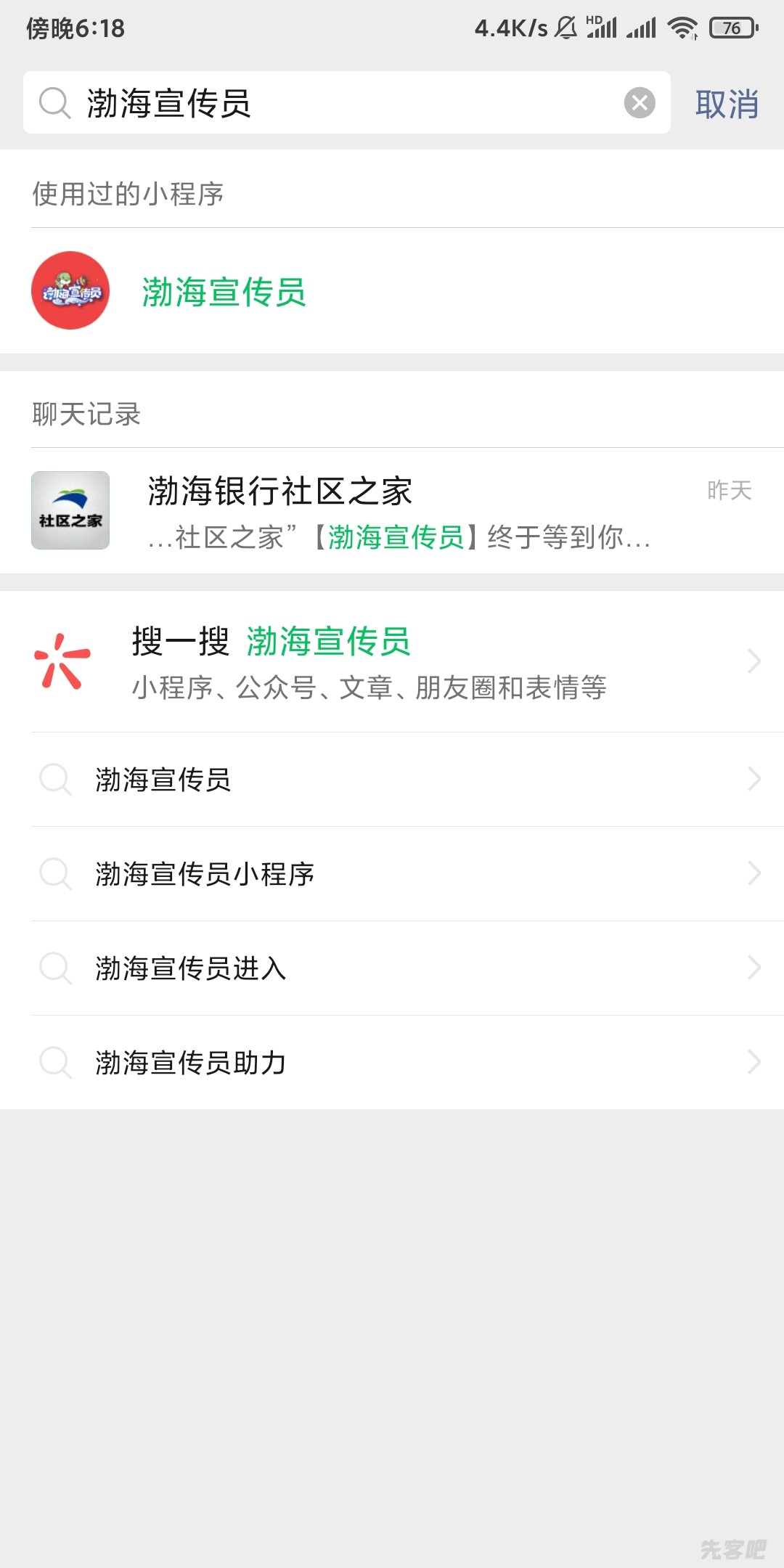Choose the suggestion 渤海宣传员进入
This screenshot has height=1568, width=784.
pyautogui.click(x=392, y=968)
